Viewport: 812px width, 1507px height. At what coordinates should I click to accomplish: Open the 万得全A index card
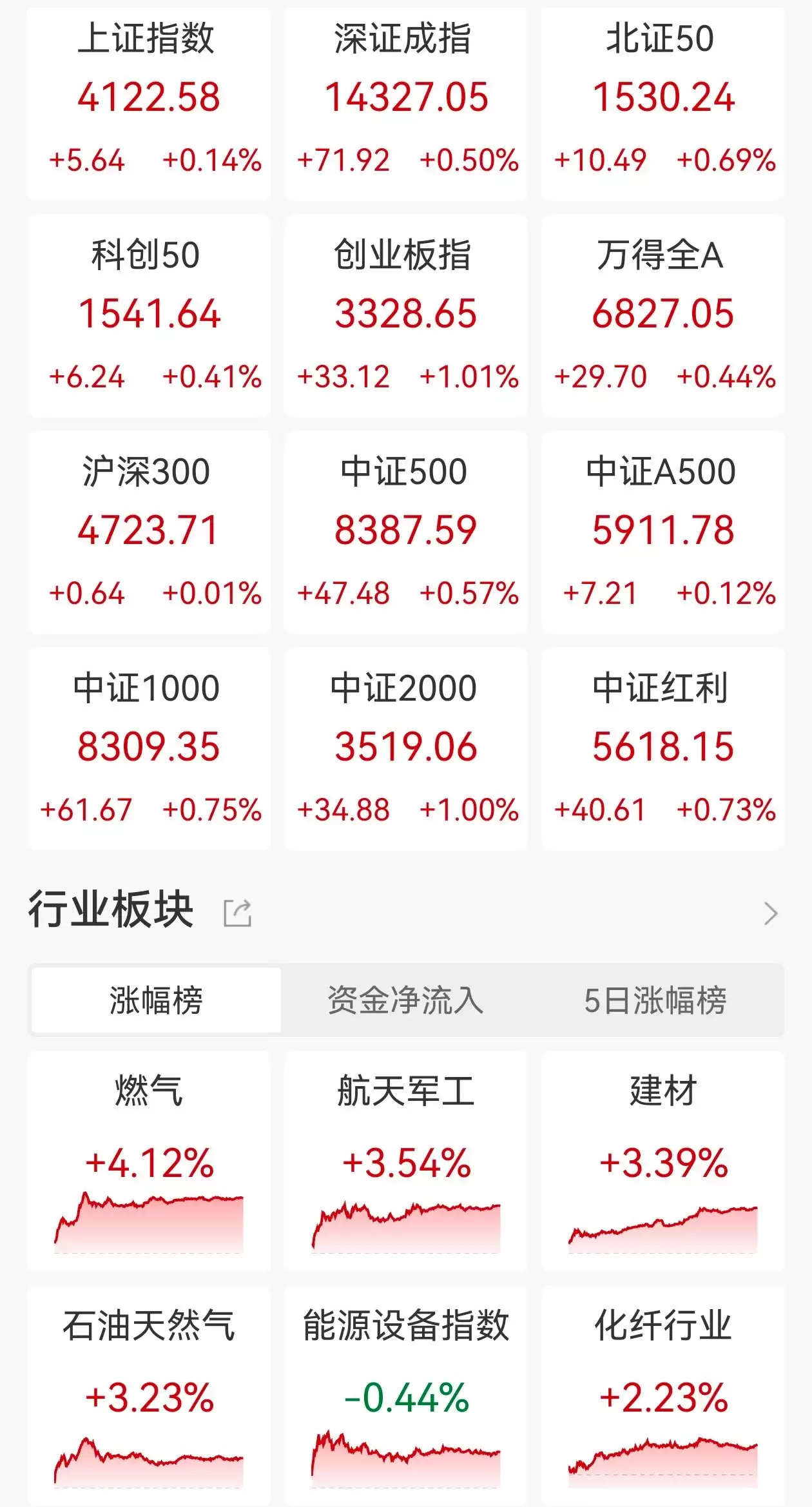coord(662,316)
